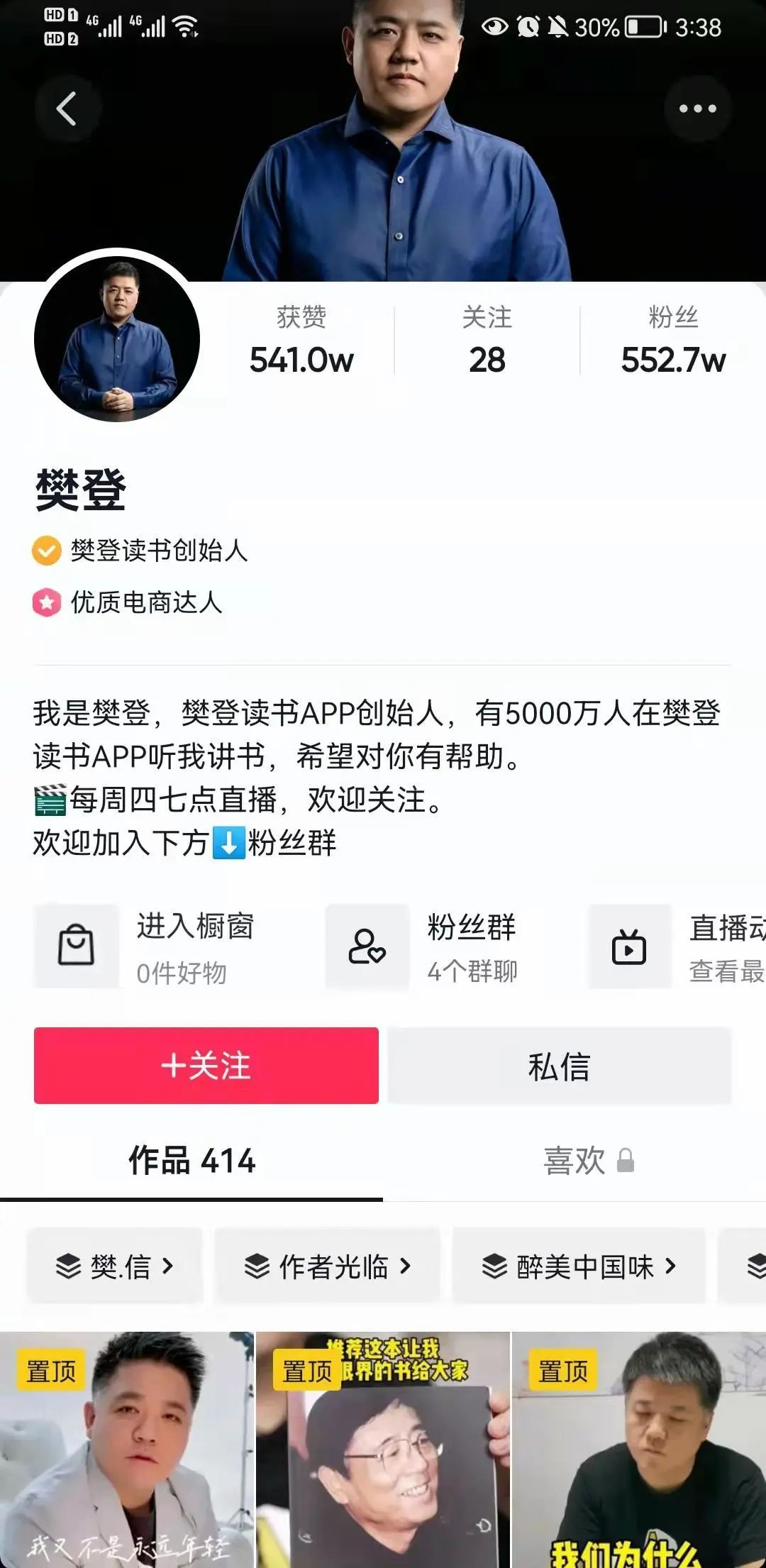
Task: Tap the back arrow at top left
Action: point(67,108)
